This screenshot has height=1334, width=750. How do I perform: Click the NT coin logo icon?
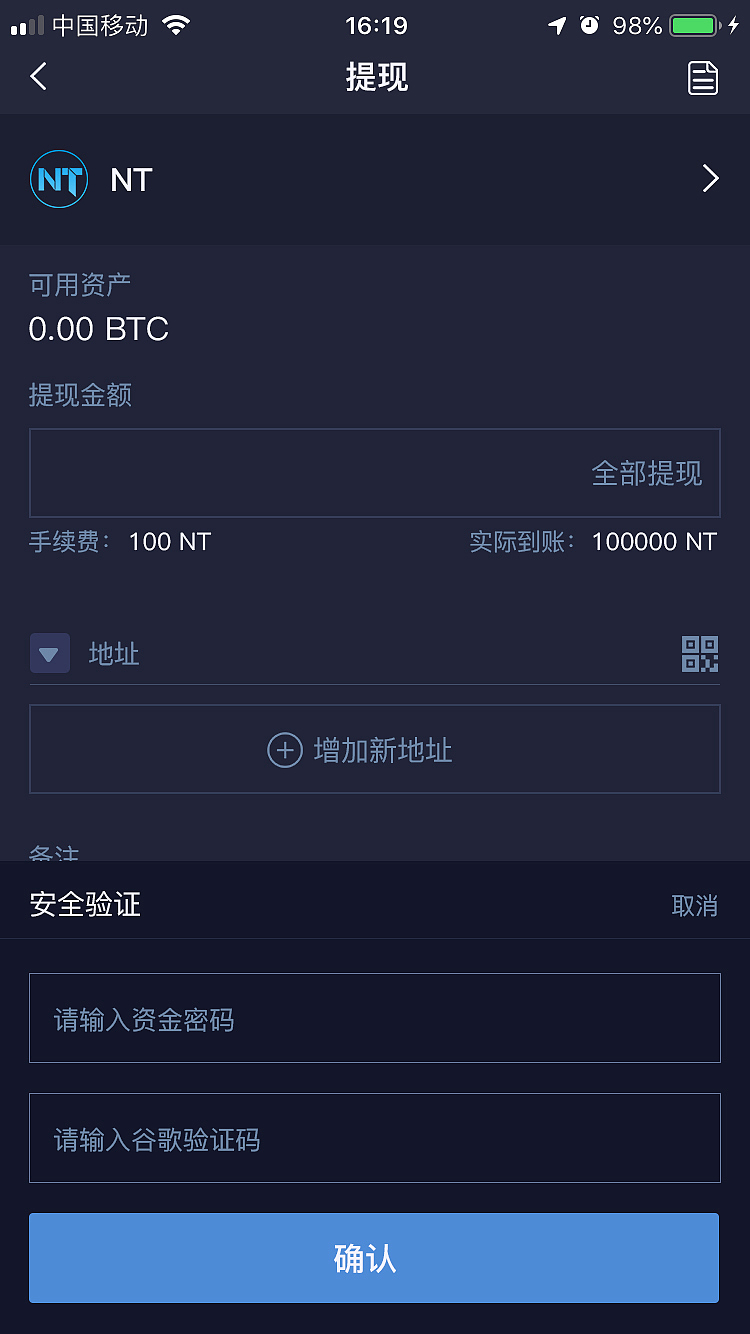pyautogui.click(x=58, y=179)
